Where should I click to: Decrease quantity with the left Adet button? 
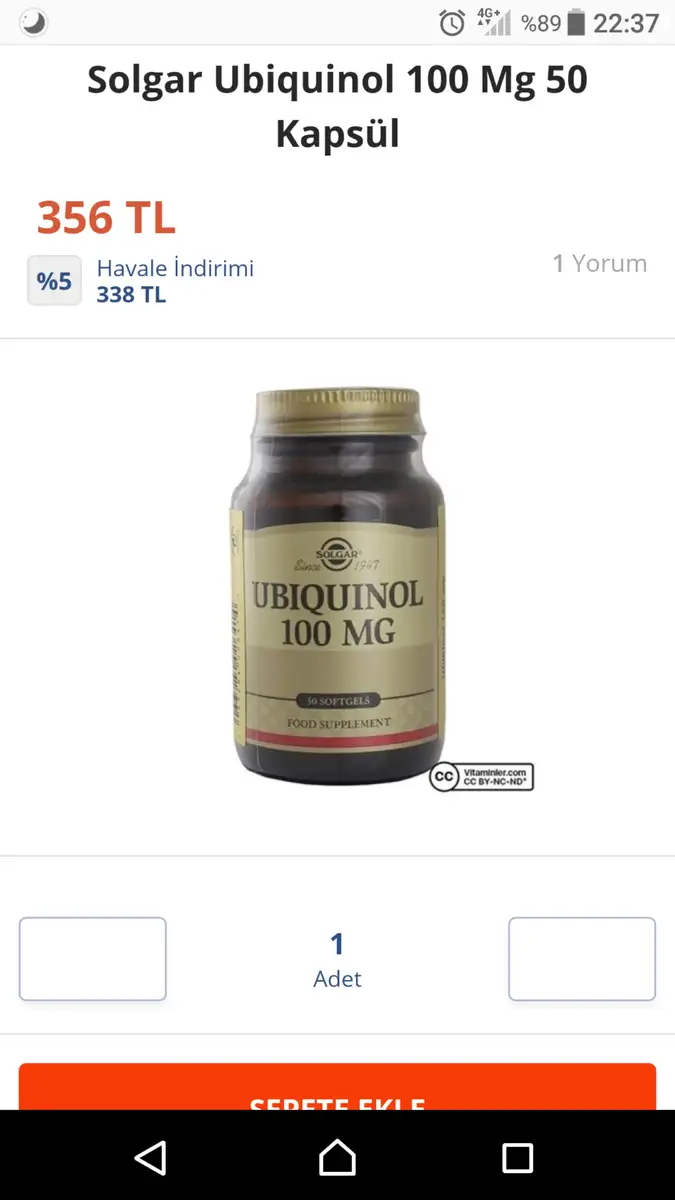pyautogui.click(x=92, y=958)
